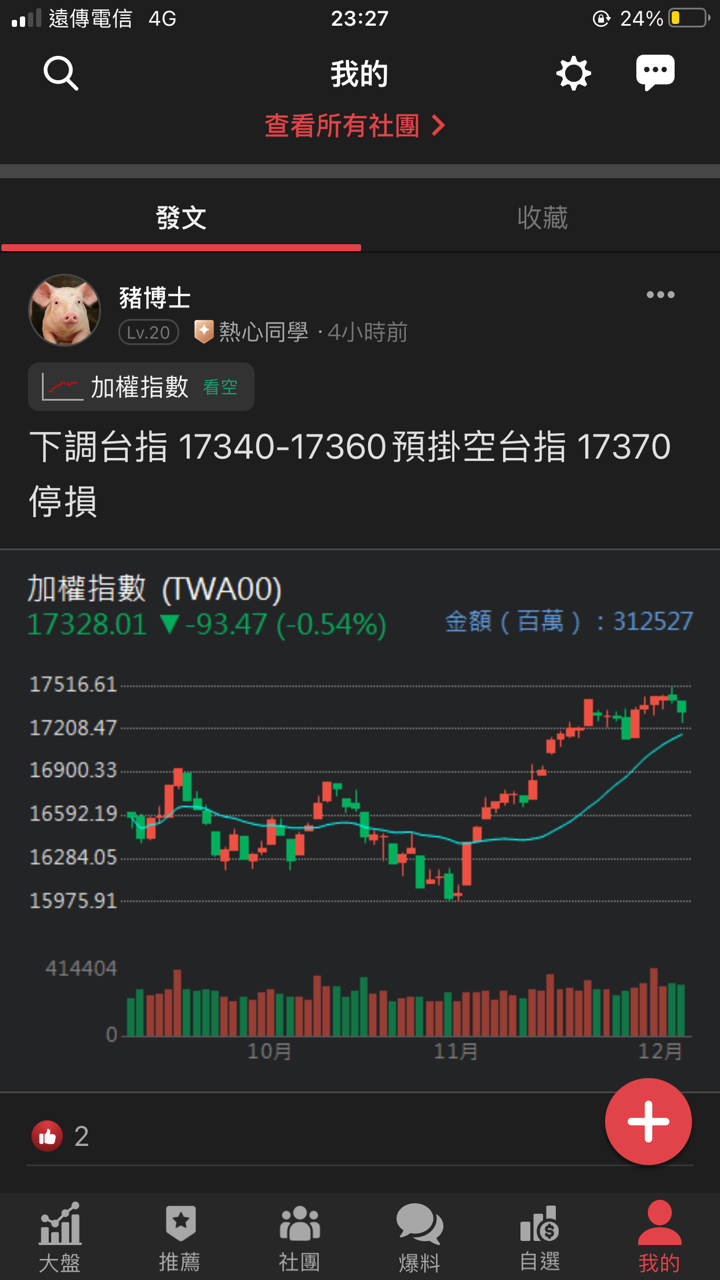
Task: Open 豬博士's profile avatar
Action: coord(65,311)
